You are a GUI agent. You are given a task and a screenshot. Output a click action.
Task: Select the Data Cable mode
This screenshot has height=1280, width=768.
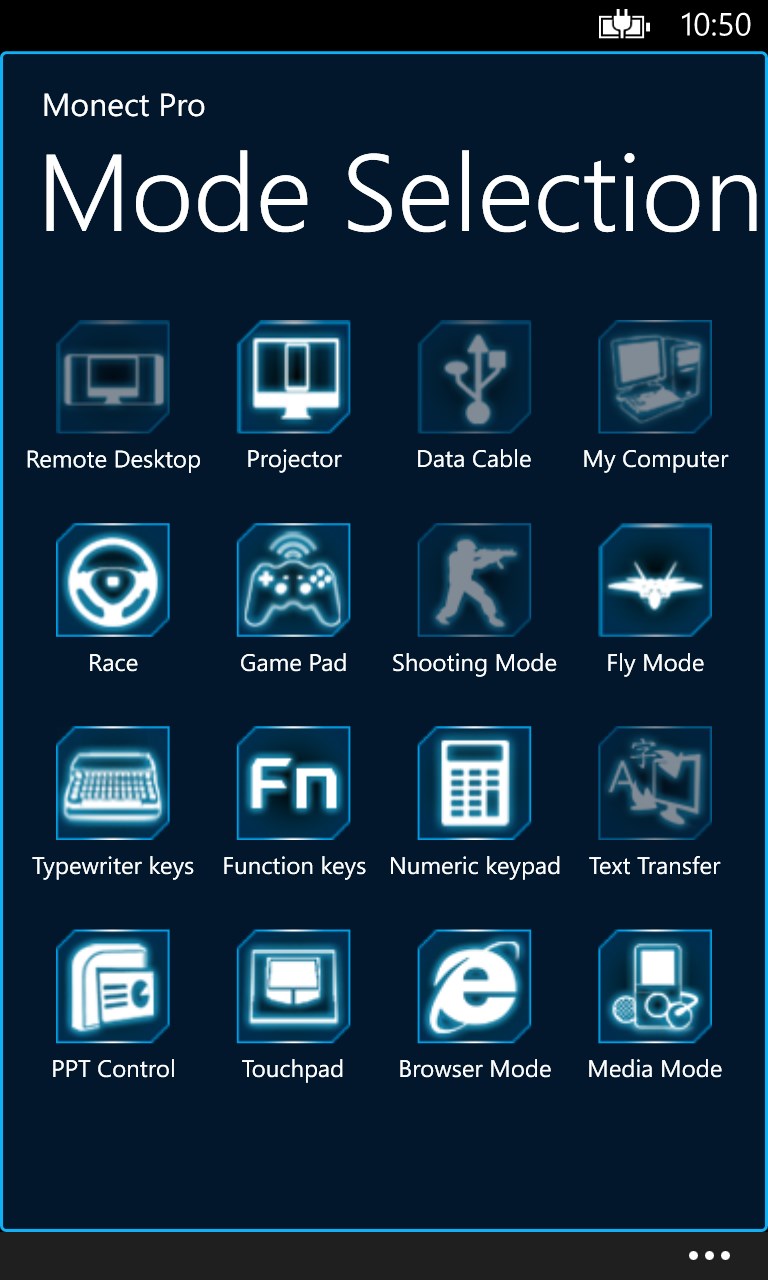[474, 378]
